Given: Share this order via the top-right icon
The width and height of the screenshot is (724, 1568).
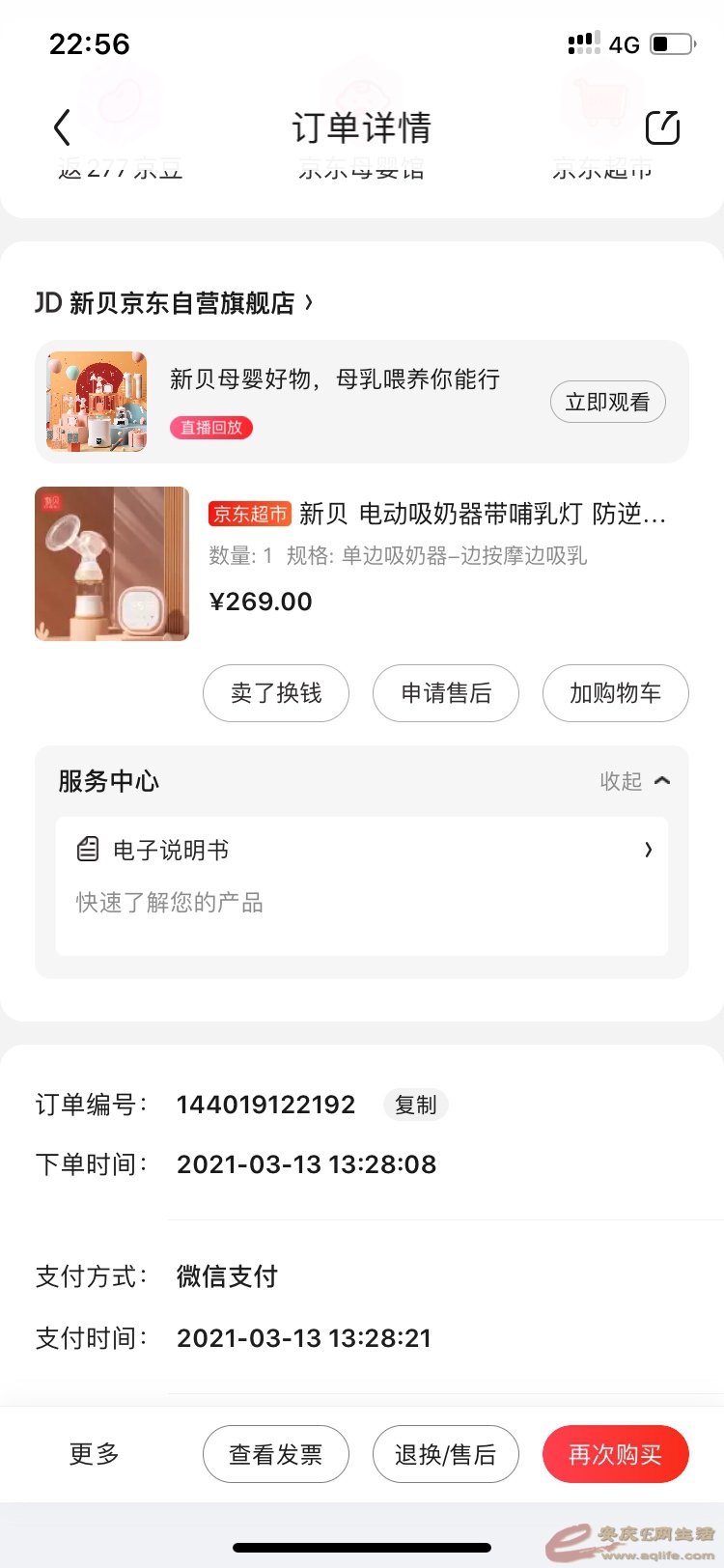Looking at the screenshot, I should (x=662, y=127).
